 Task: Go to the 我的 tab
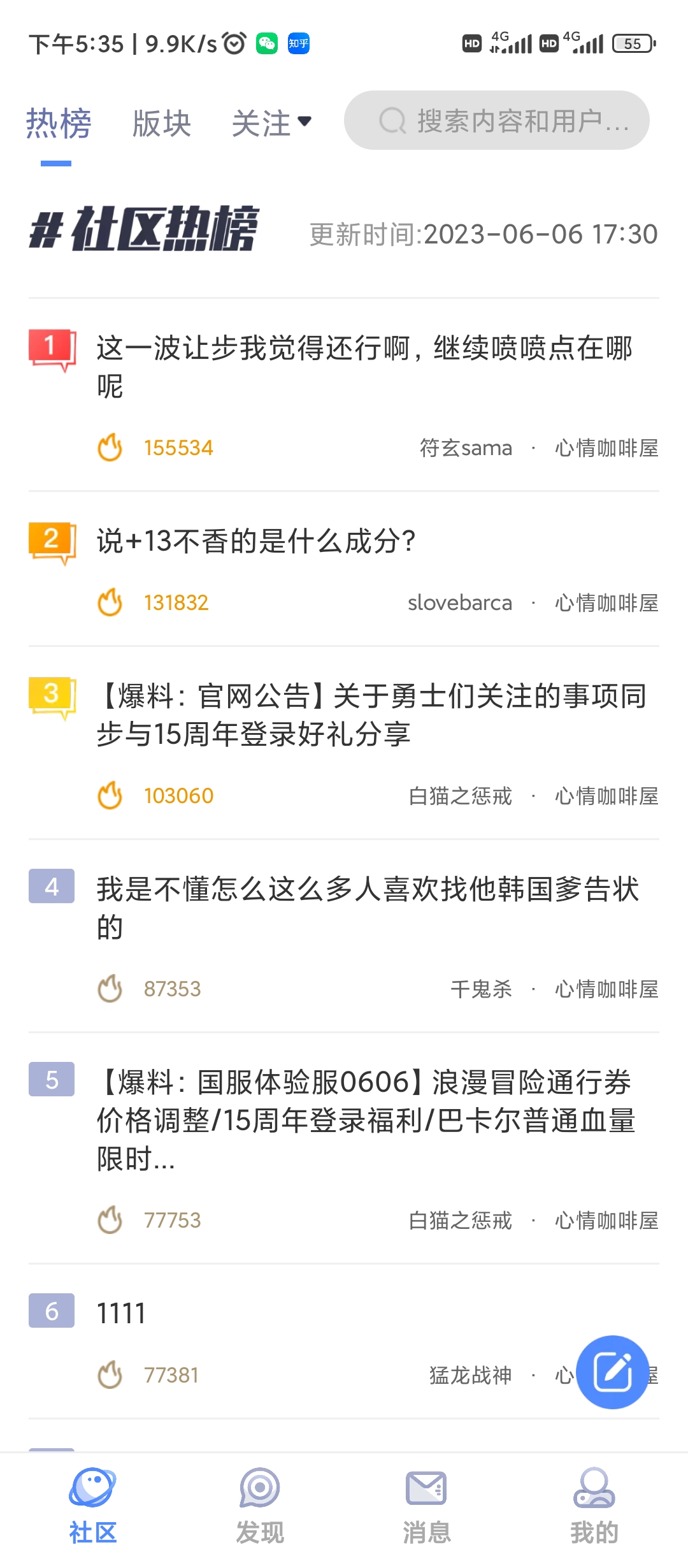coord(594,1506)
